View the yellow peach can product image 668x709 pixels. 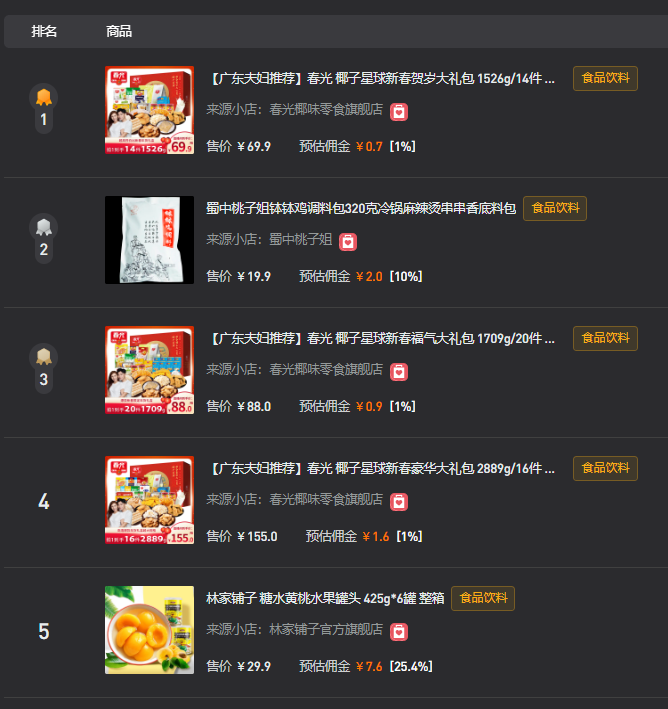149,630
